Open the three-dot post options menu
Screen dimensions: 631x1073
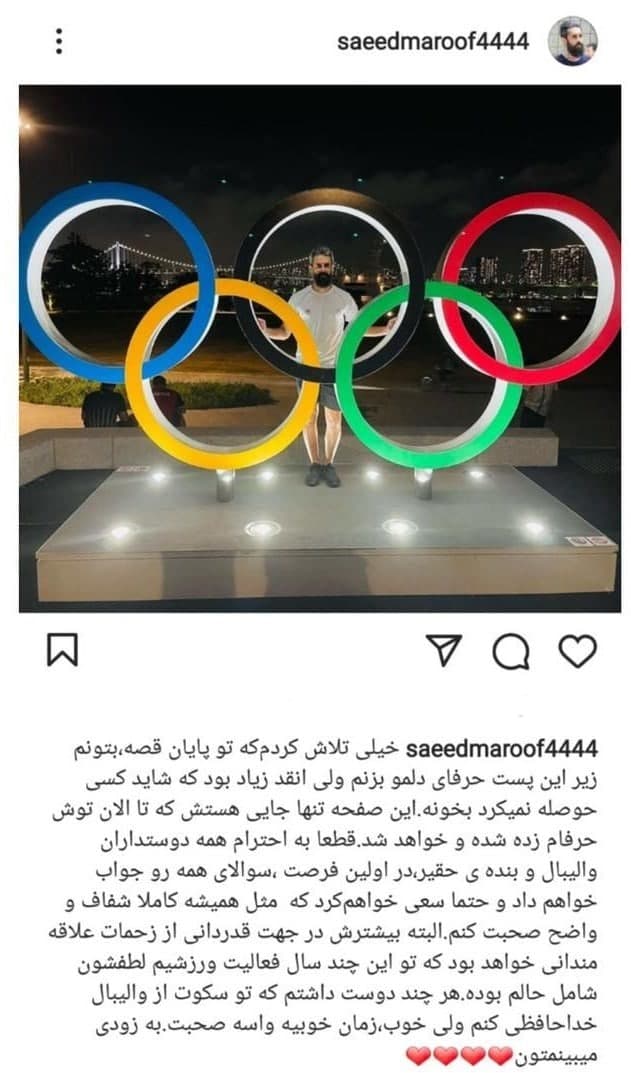[x=59, y=41]
